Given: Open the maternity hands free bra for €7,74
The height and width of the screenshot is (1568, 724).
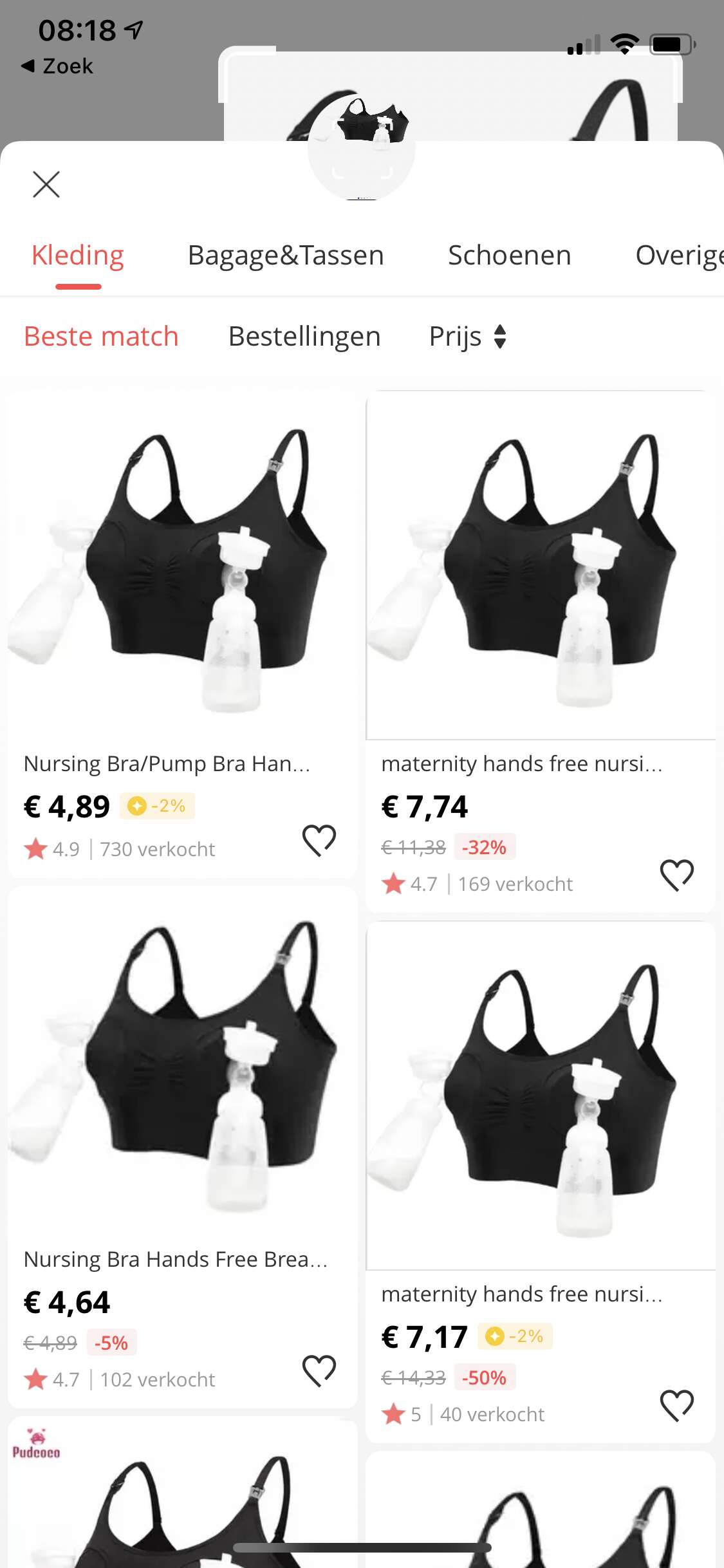Looking at the screenshot, I should click(x=541, y=651).
